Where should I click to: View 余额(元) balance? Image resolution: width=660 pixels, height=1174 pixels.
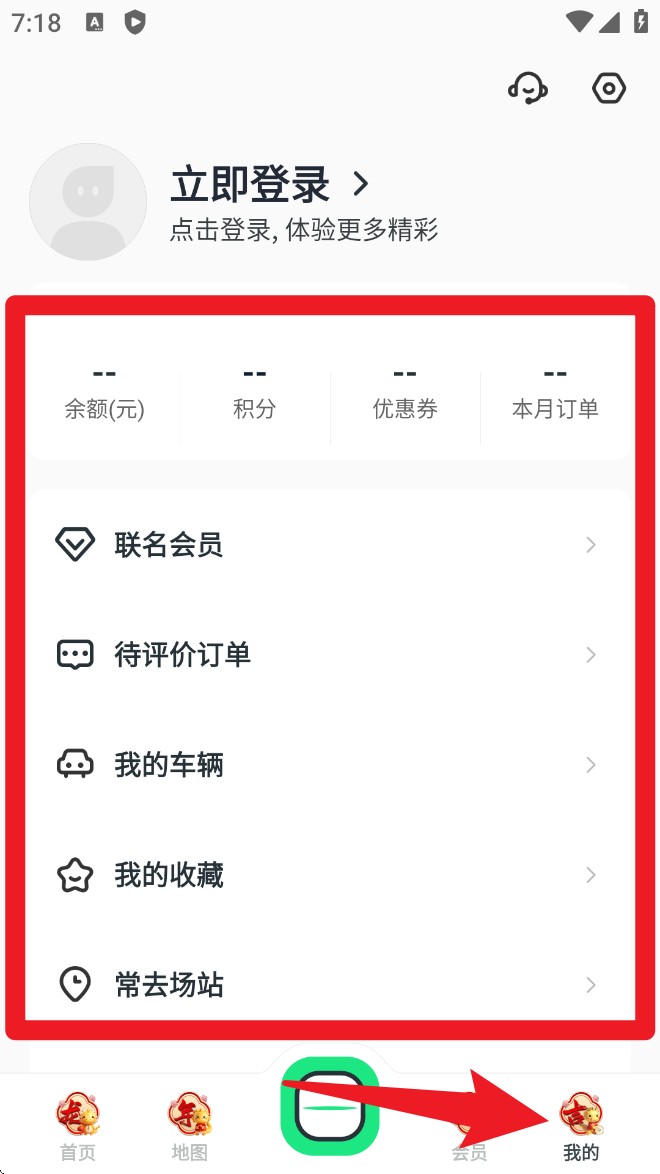point(104,392)
